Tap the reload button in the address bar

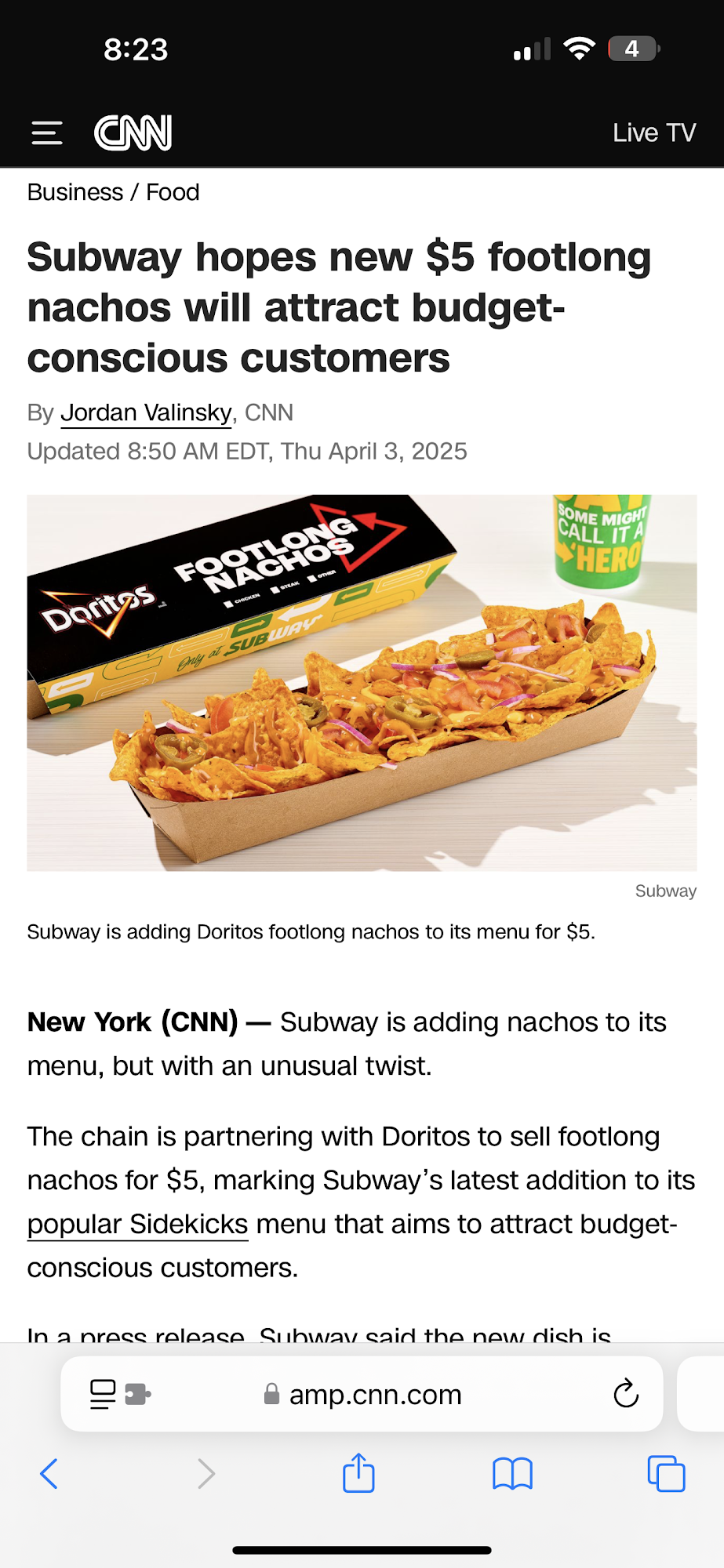pyautogui.click(x=624, y=1394)
